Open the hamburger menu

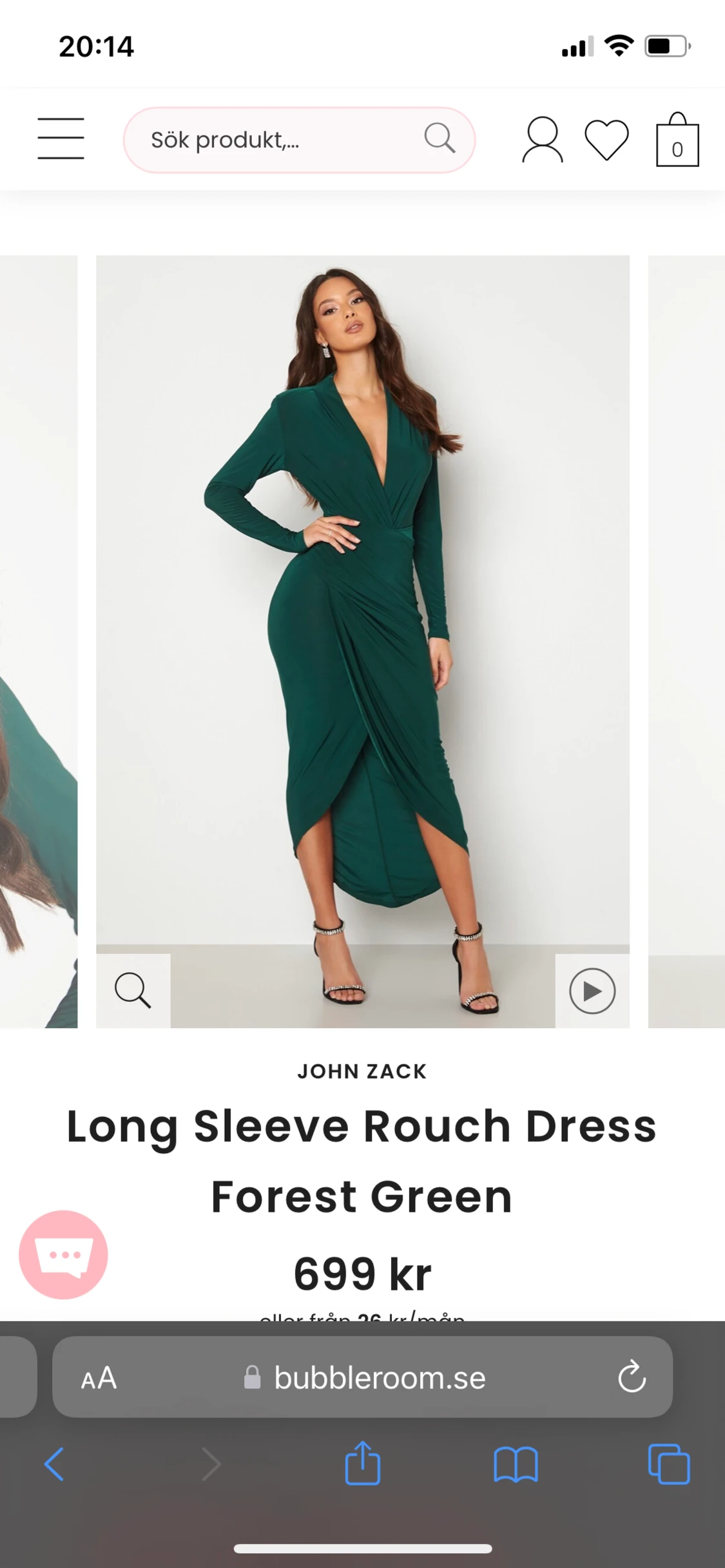point(61,139)
